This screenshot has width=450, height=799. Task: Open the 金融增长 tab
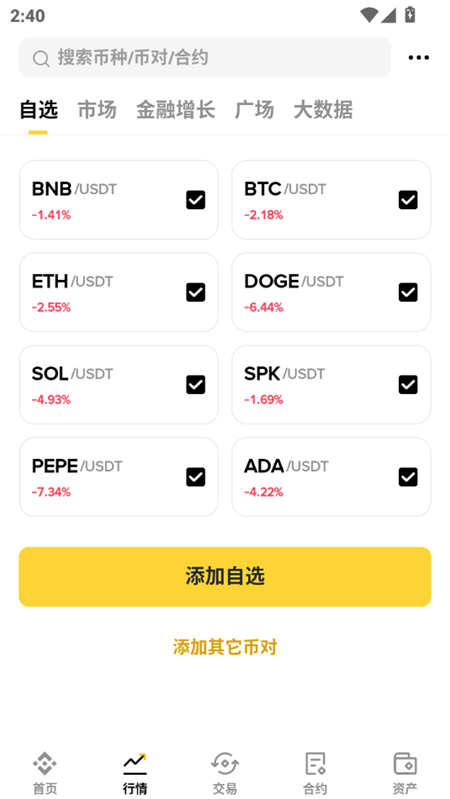click(175, 110)
